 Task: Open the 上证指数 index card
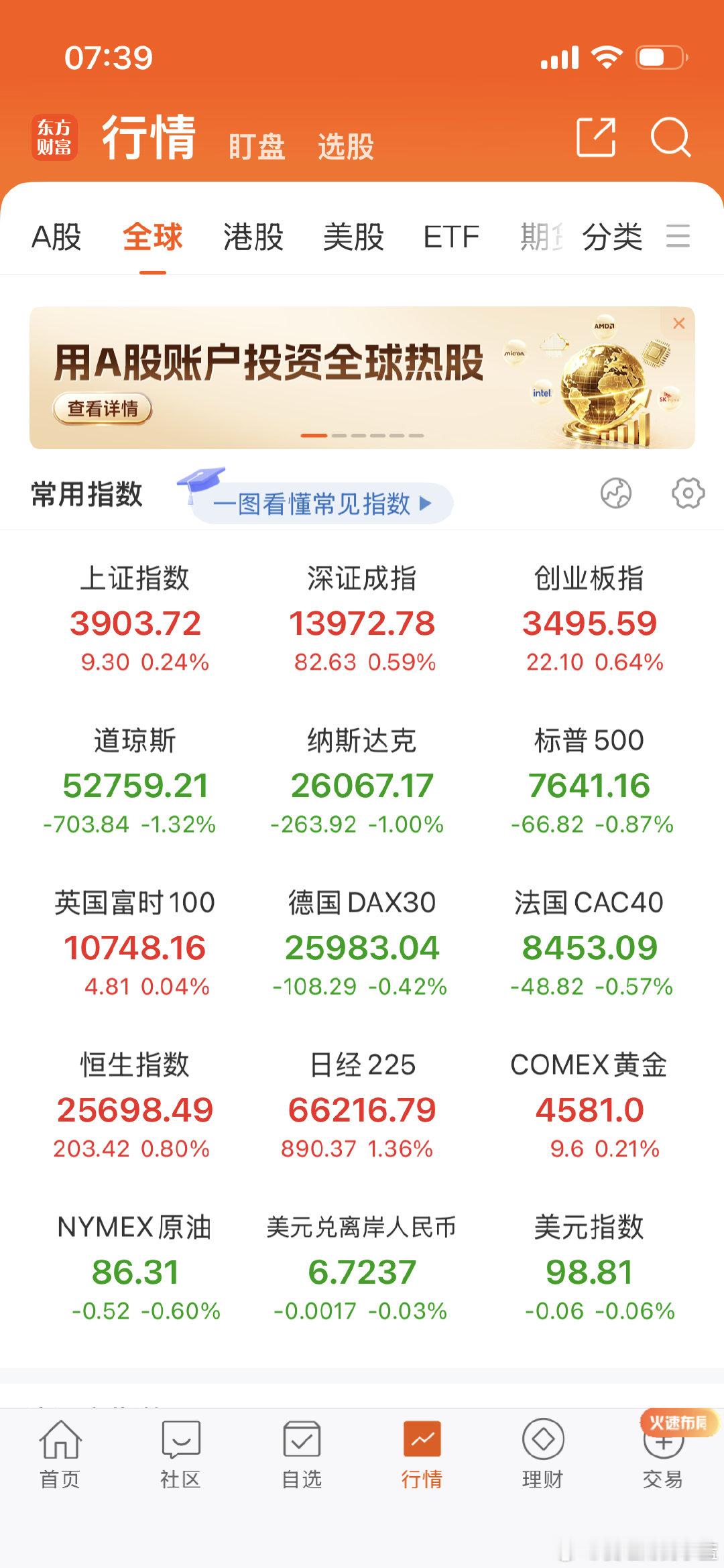coord(136,618)
